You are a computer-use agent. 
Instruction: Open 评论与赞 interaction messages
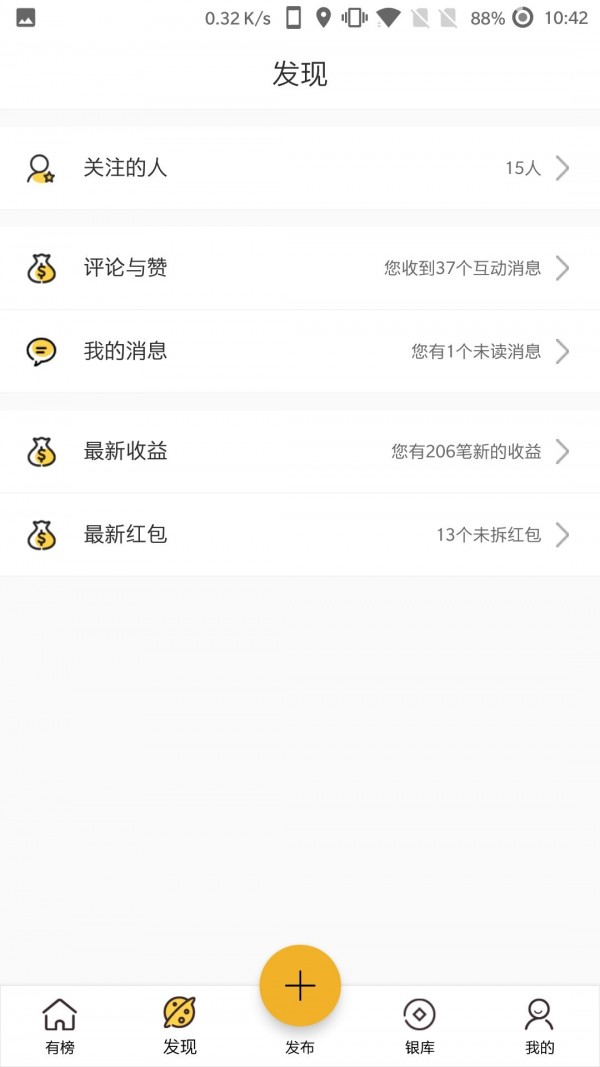click(x=300, y=268)
